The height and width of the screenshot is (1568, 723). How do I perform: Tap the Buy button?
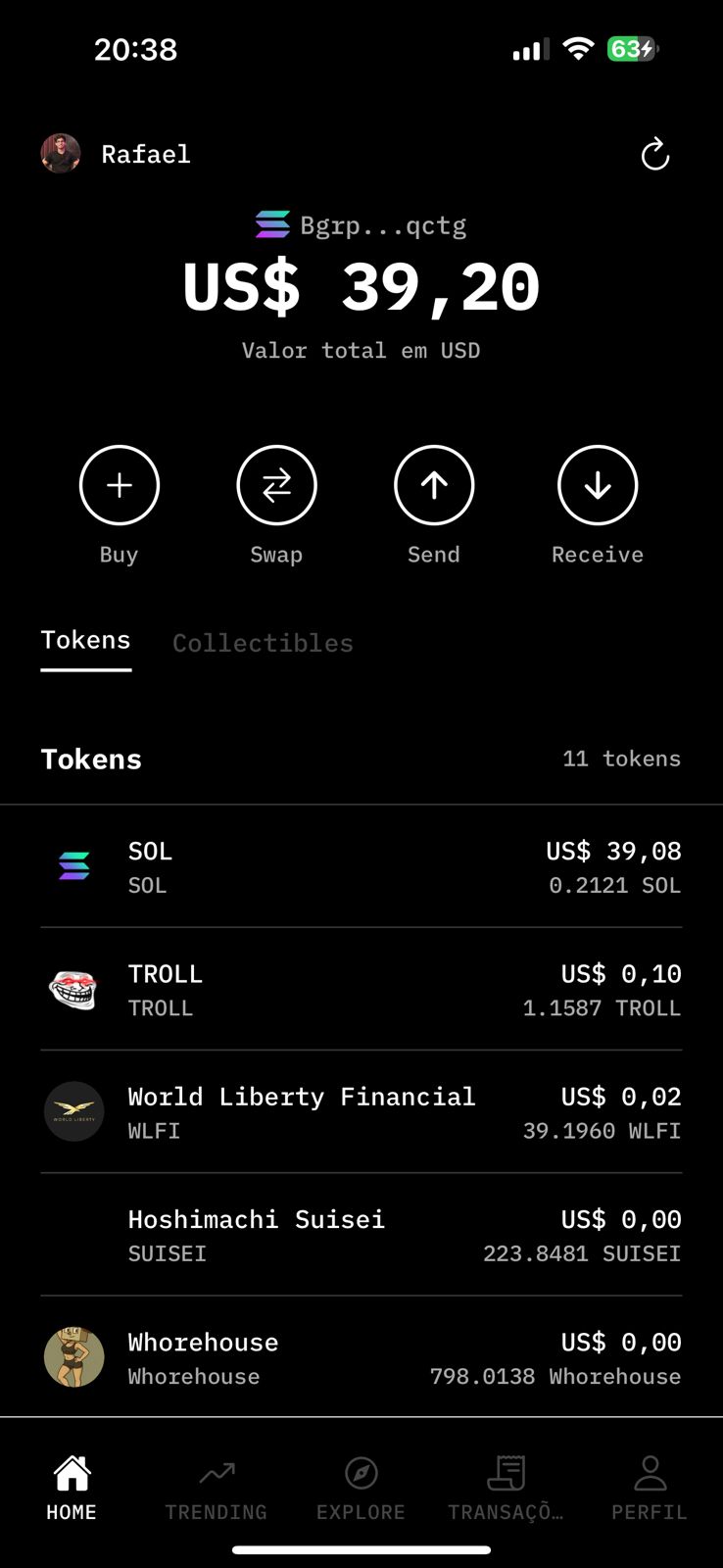[x=120, y=485]
